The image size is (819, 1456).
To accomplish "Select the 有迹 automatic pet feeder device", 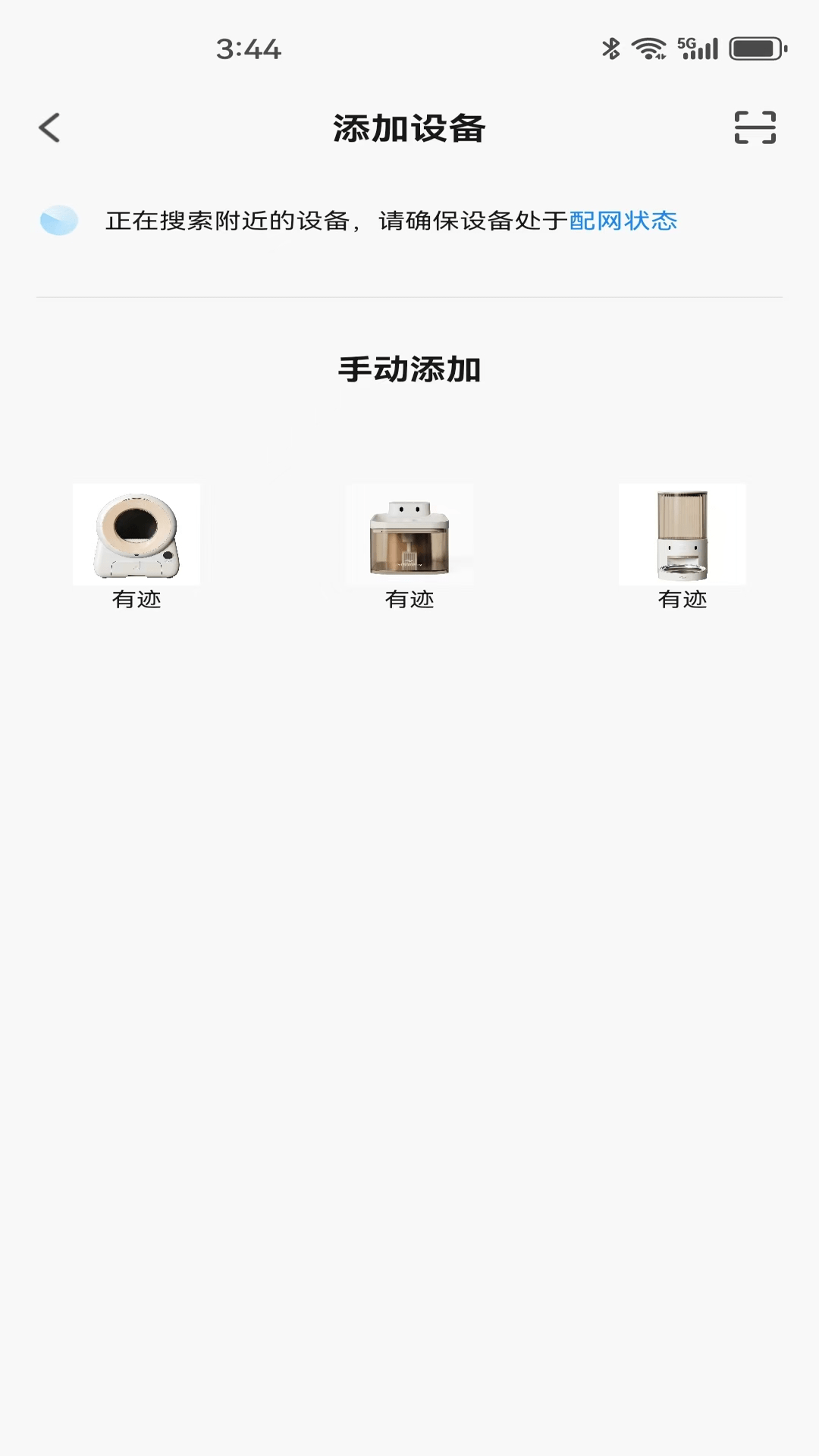I will point(682,534).
